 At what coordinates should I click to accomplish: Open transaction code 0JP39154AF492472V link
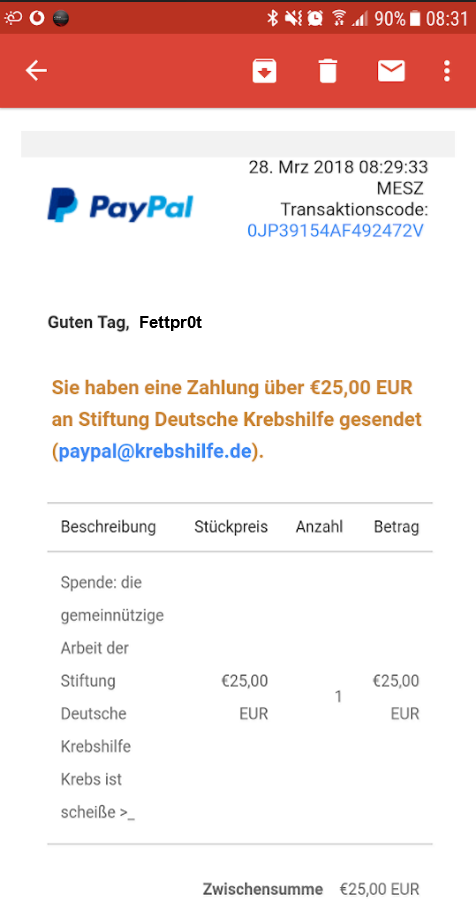(x=335, y=231)
